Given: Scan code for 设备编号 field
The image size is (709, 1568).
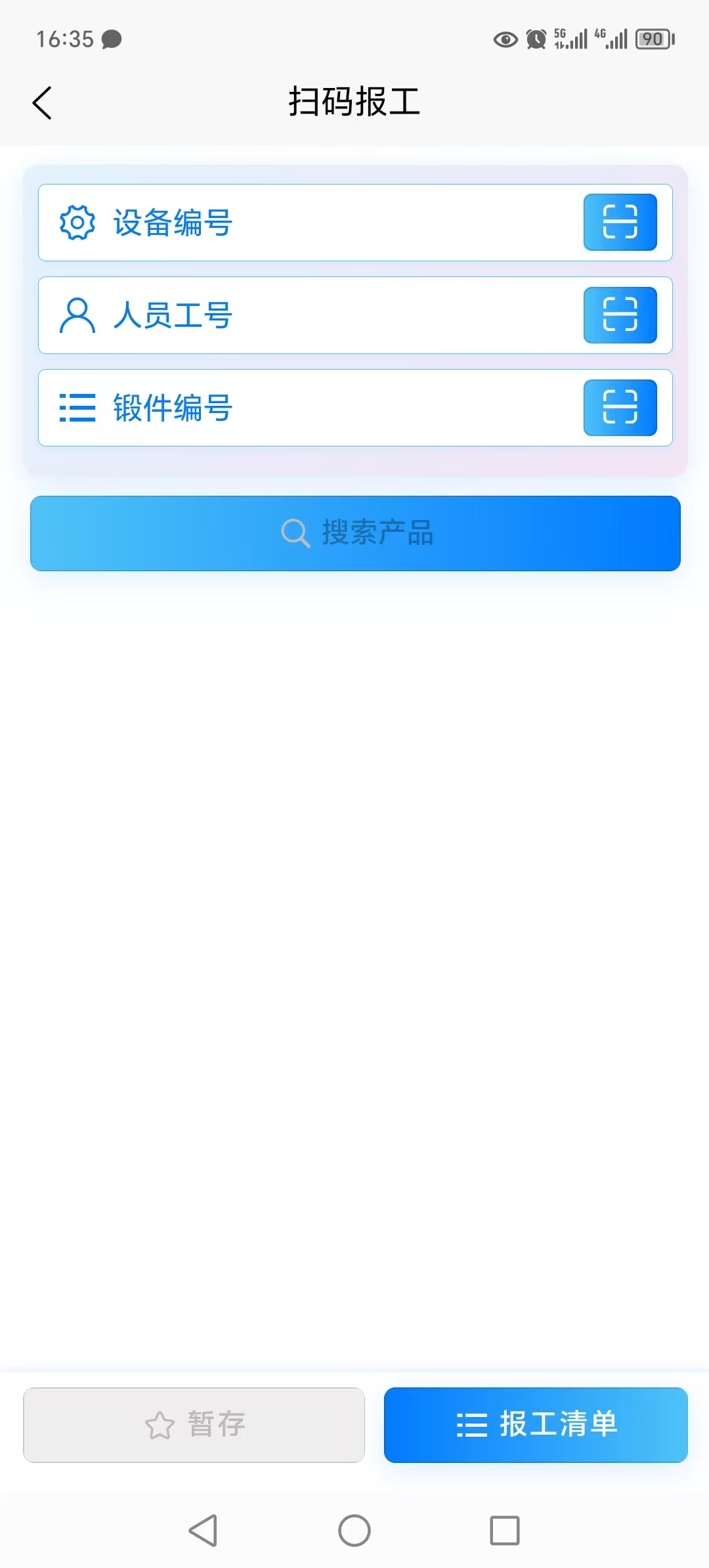Looking at the screenshot, I should [620, 222].
